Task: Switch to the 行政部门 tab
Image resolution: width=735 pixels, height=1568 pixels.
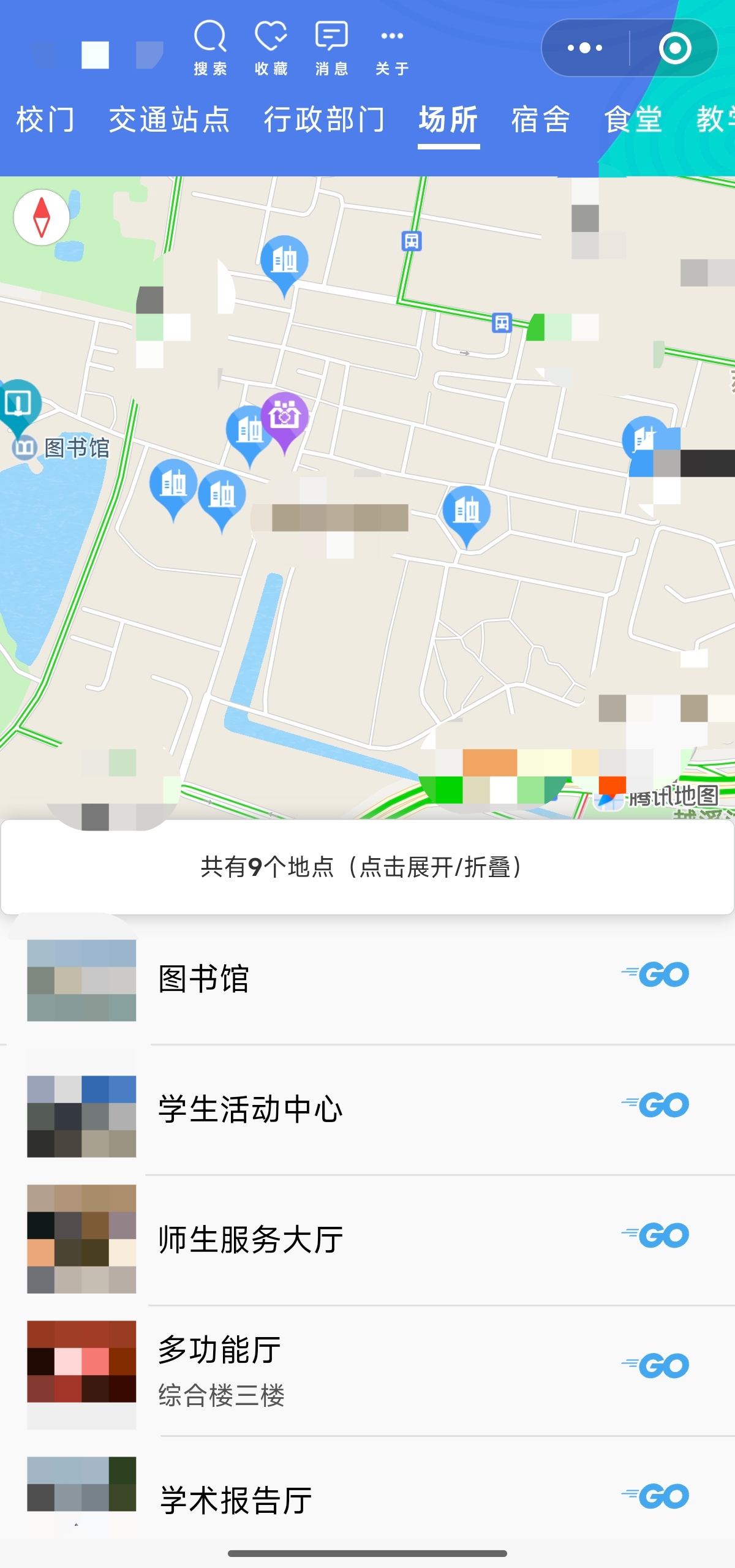Action: (324, 119)
